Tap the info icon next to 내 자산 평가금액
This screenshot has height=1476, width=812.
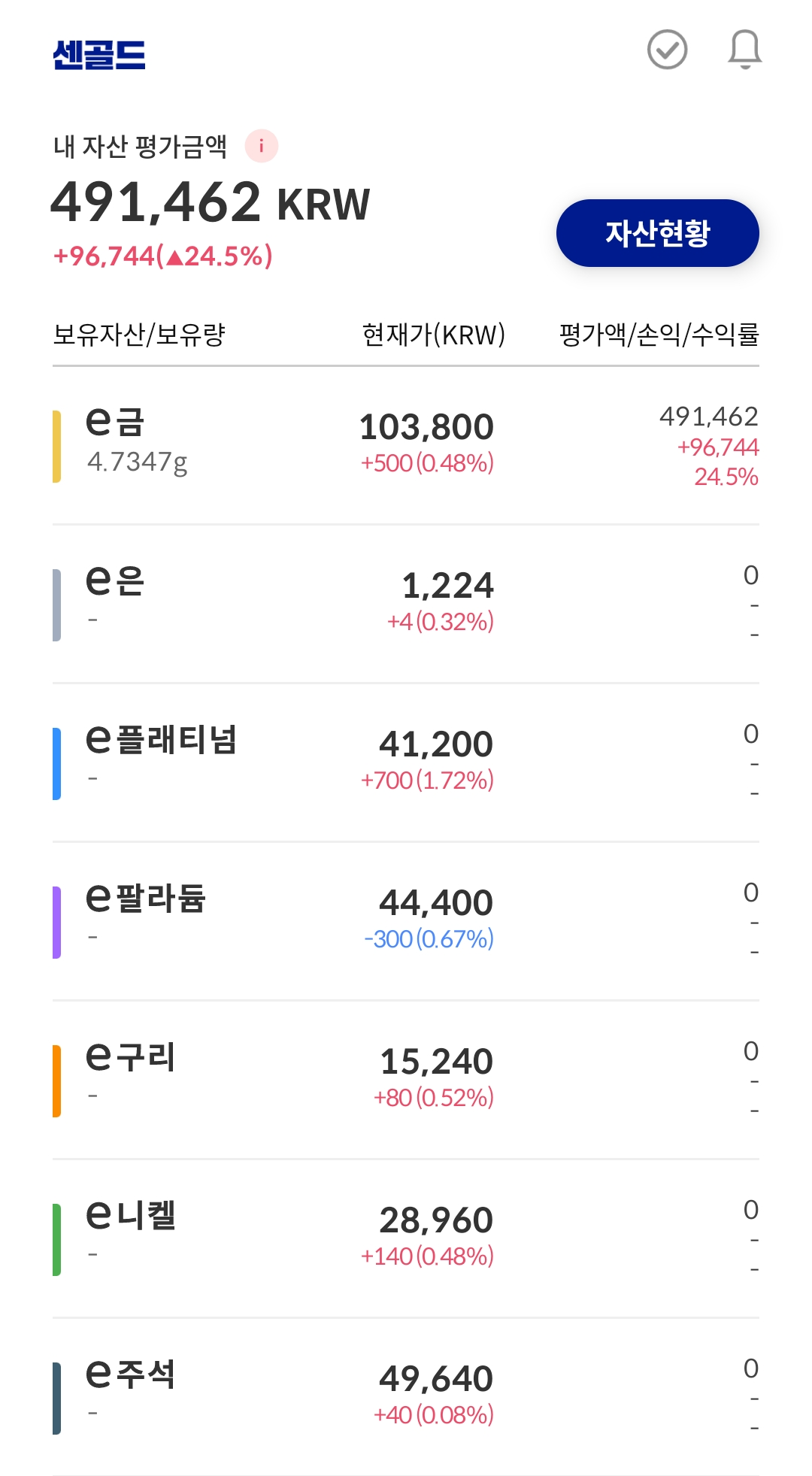[x=262, y=145]
